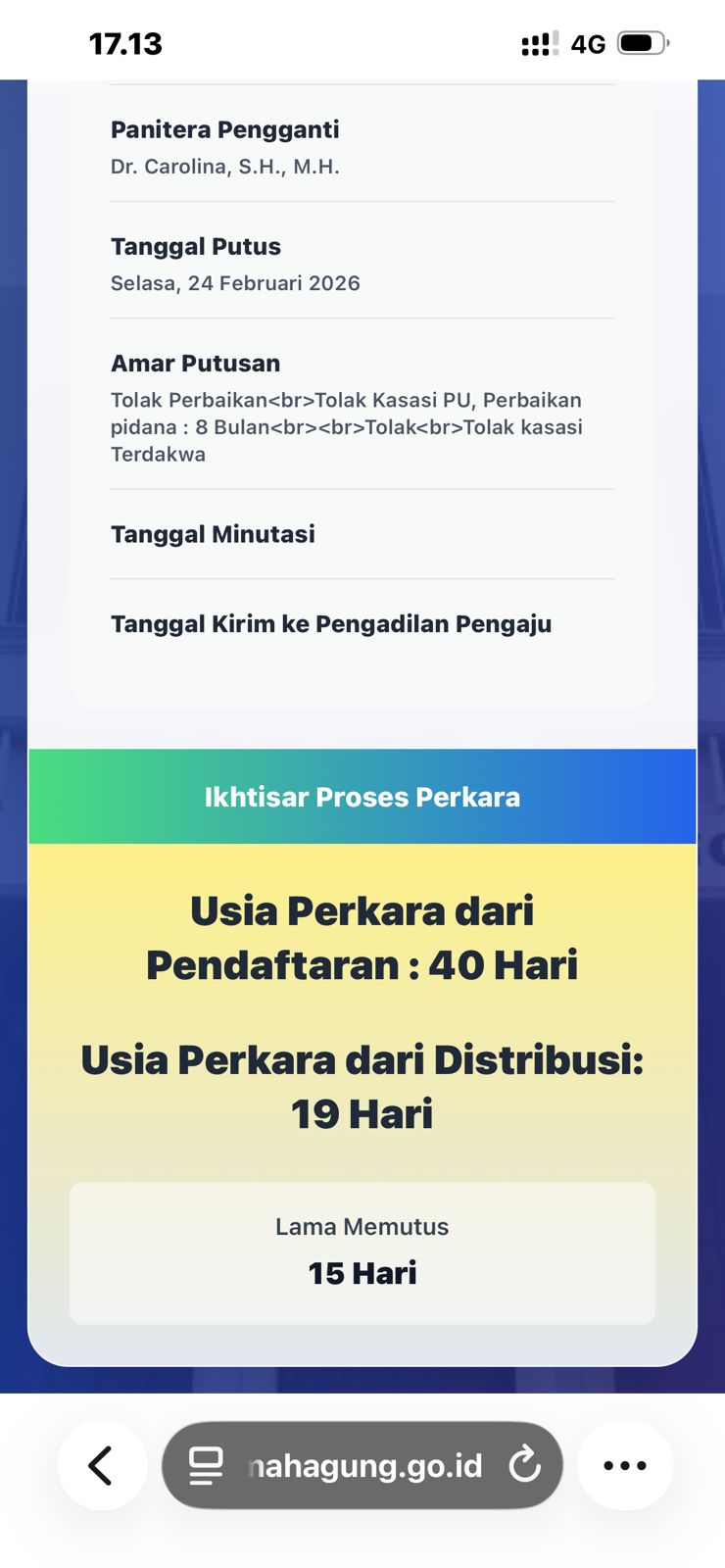This screenshot has width=725, height=1568.
Task: Open the page settings icon in address bar
Action: click(x=206, y=1465)
